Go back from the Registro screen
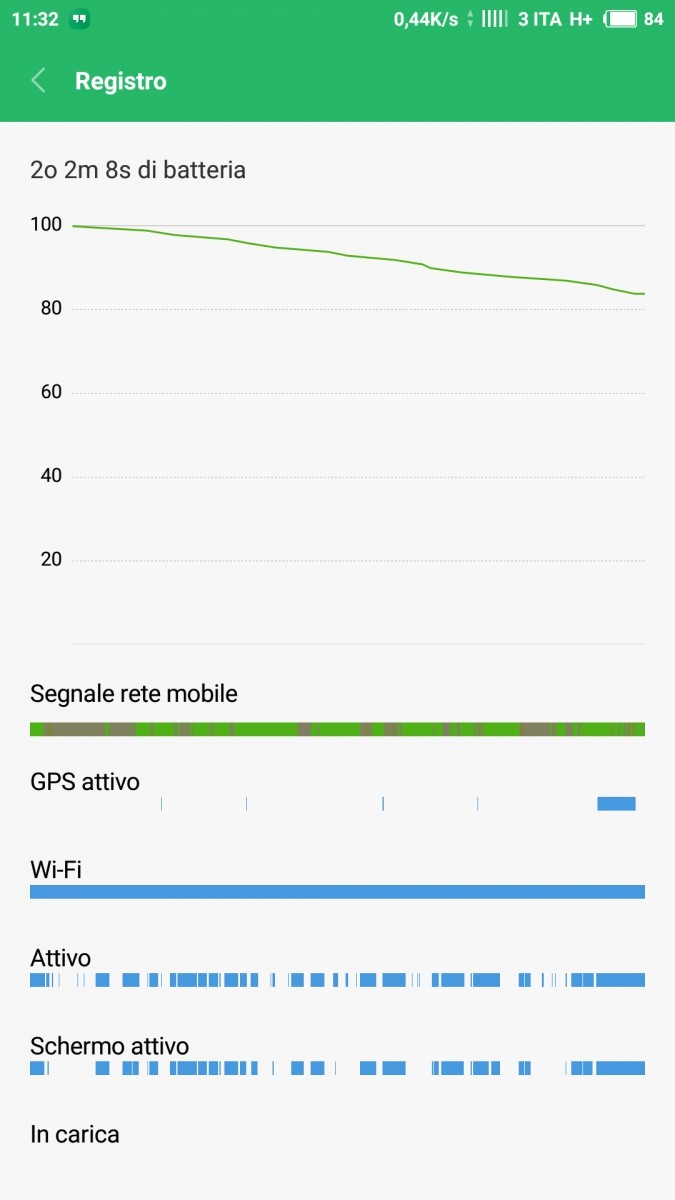The height and width of the screenshot is (1200, 675). tap(39, 81)
